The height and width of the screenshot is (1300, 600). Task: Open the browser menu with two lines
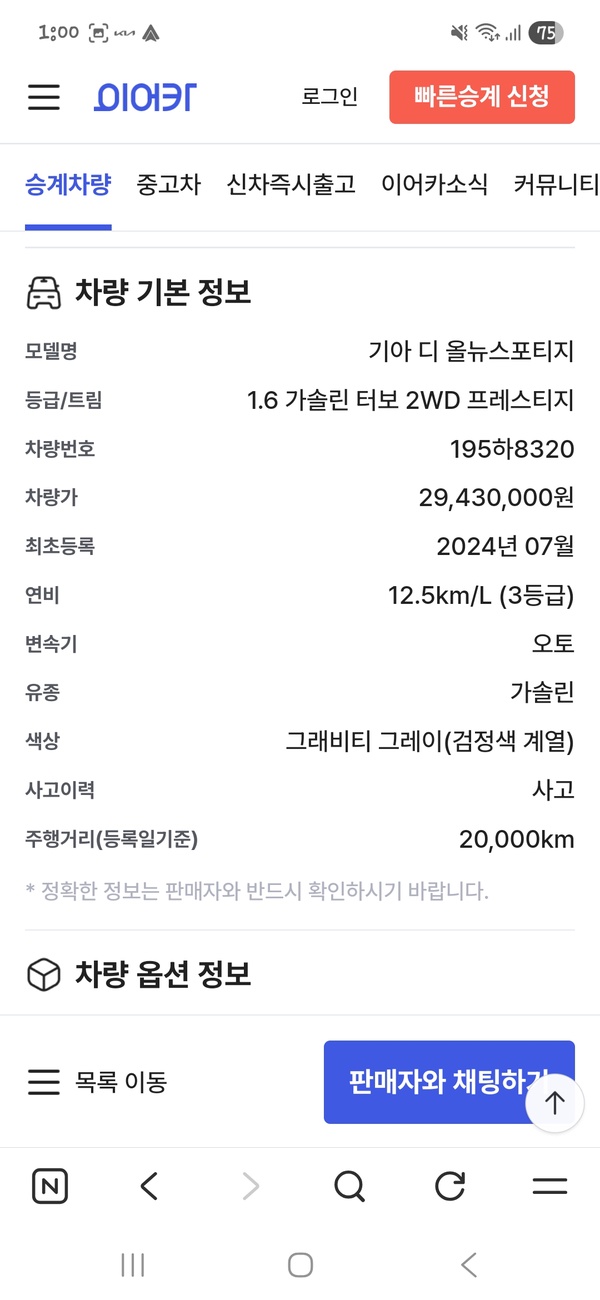(x=549, y=1186)
